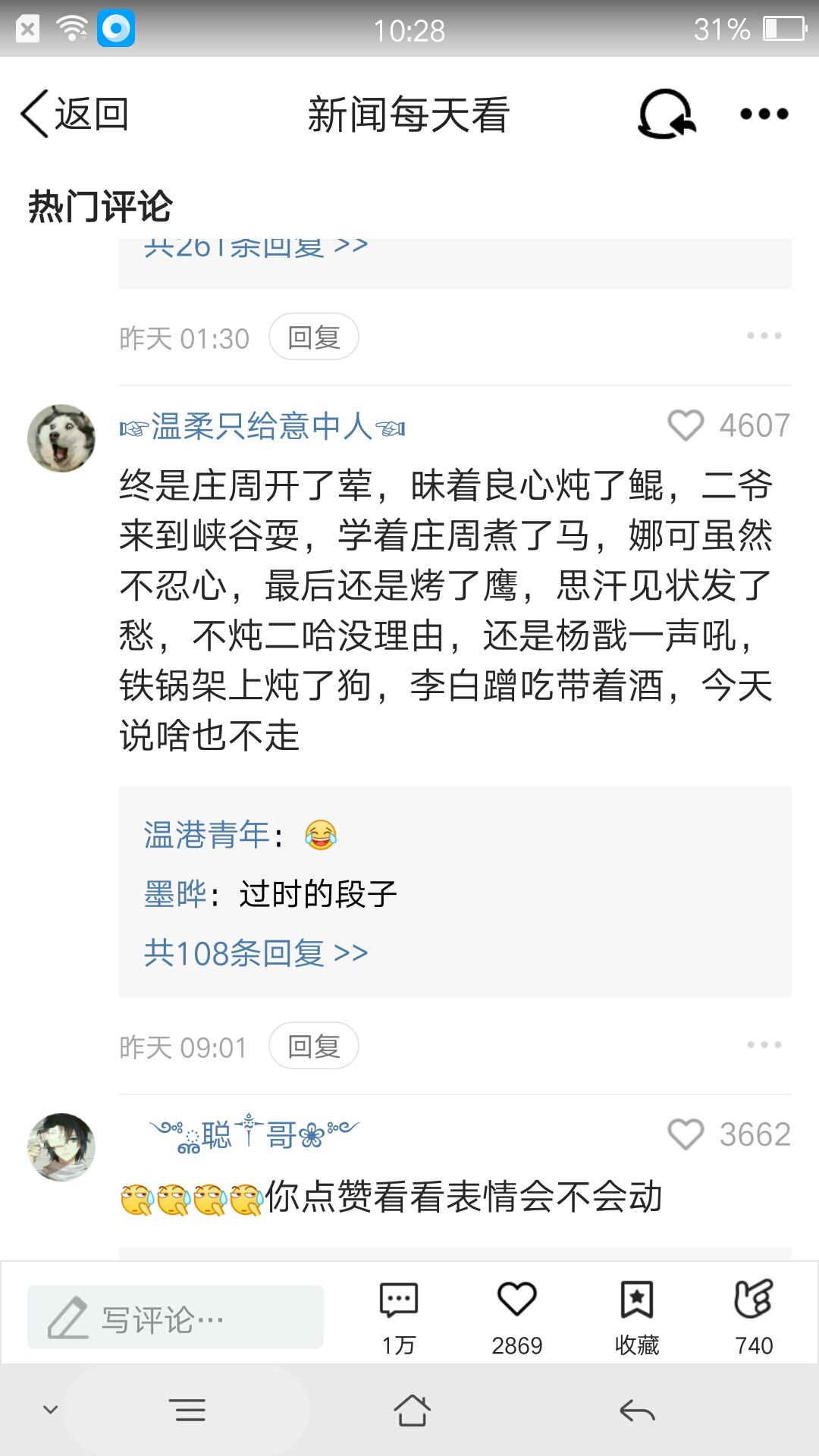
Task: Reply to the comment posted 昨天 09:01
Action: [313, 1046]
